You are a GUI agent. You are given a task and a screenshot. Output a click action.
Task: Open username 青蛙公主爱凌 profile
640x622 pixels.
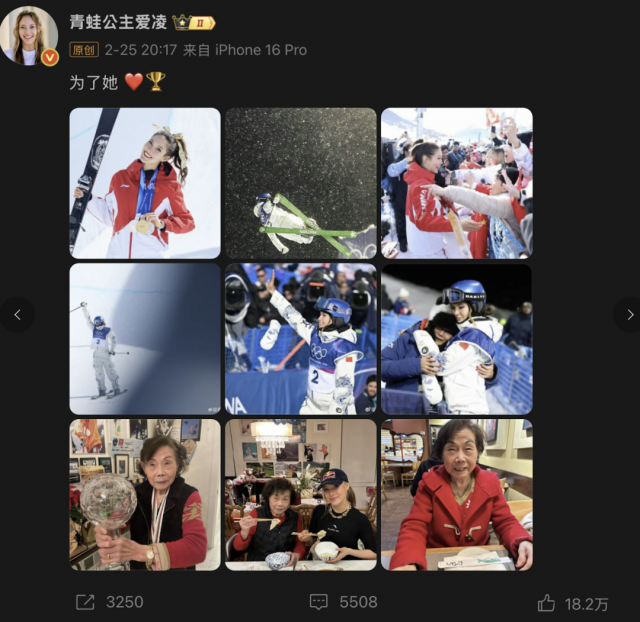point(118,22)
